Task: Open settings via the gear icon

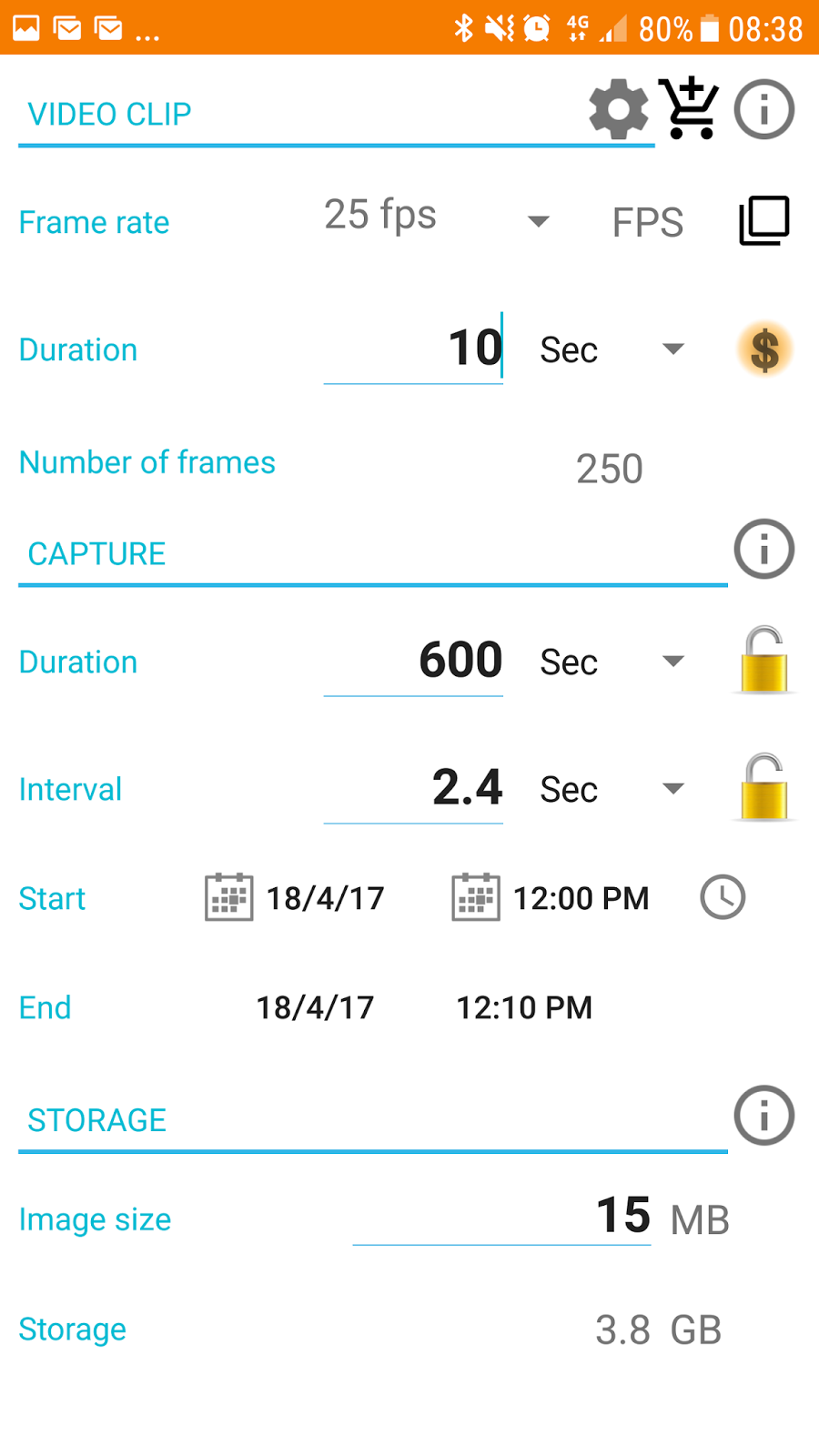Action: coord(619,109)
